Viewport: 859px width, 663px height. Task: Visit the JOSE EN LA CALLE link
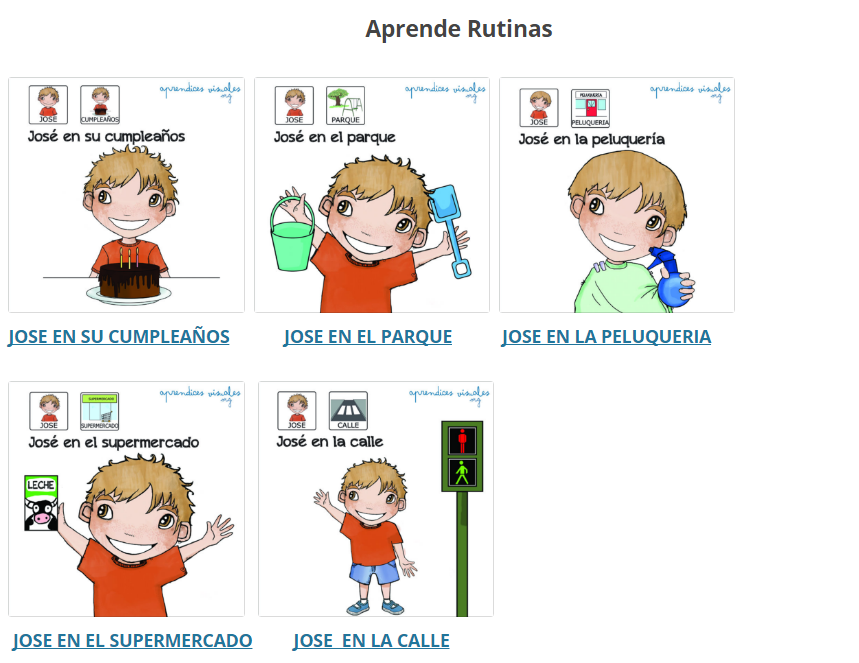coord(371,641)
